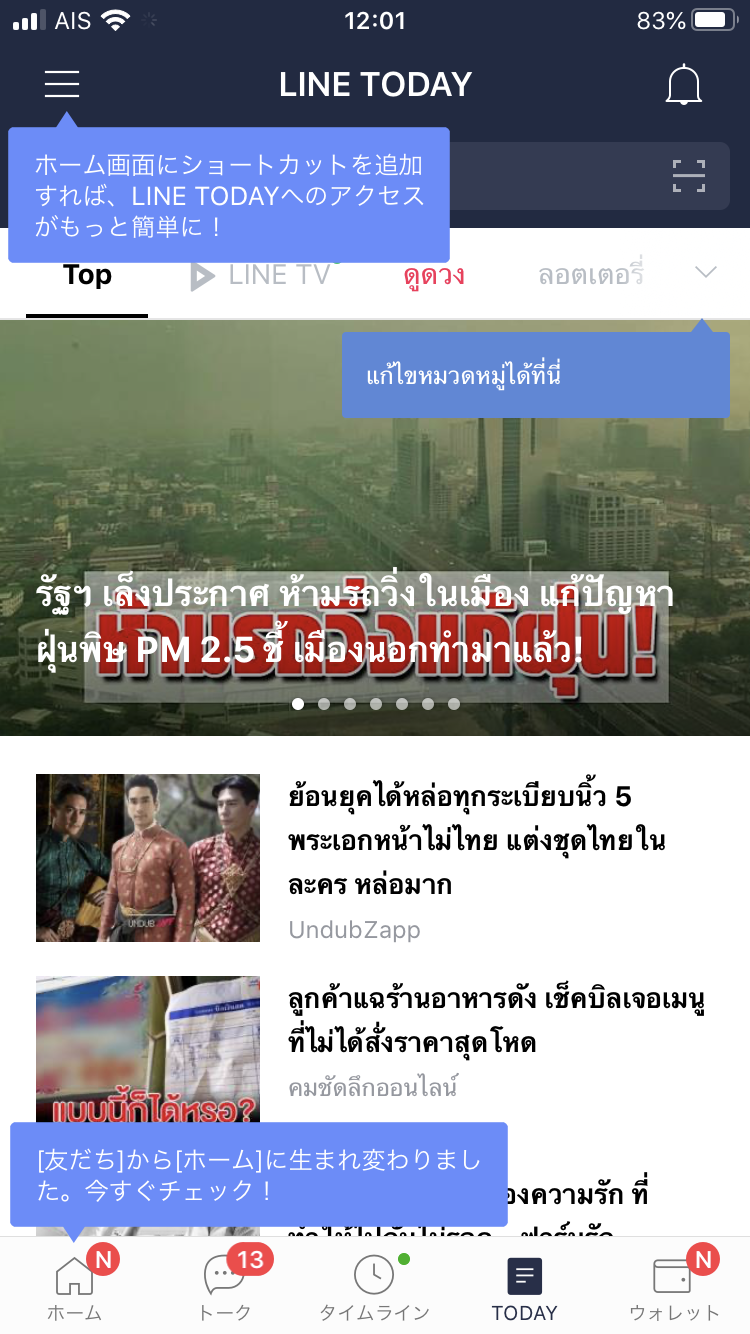Switch to the ลอตเตอรี่ tab
The height and width of the screenshot is (1334, 750).
(590, 275)
